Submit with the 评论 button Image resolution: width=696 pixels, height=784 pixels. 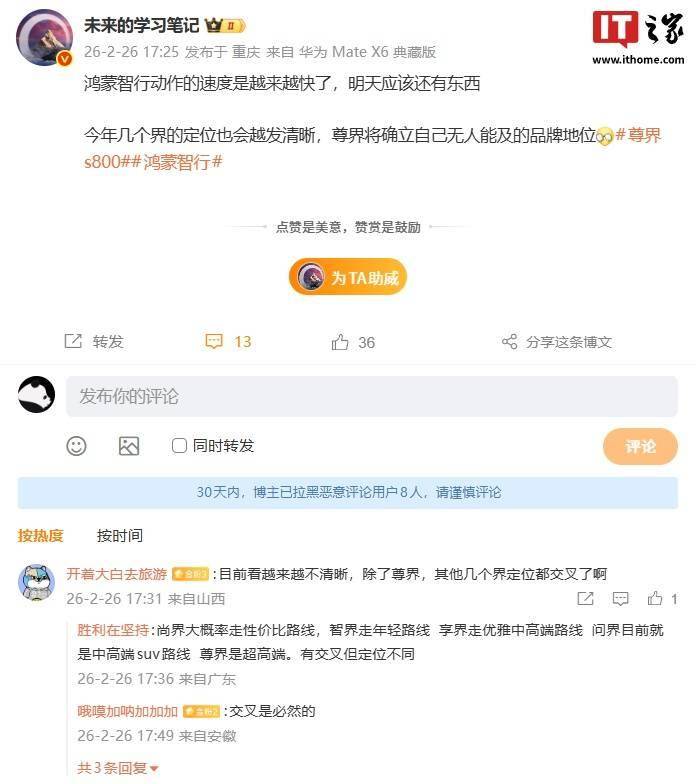[640, 446]
